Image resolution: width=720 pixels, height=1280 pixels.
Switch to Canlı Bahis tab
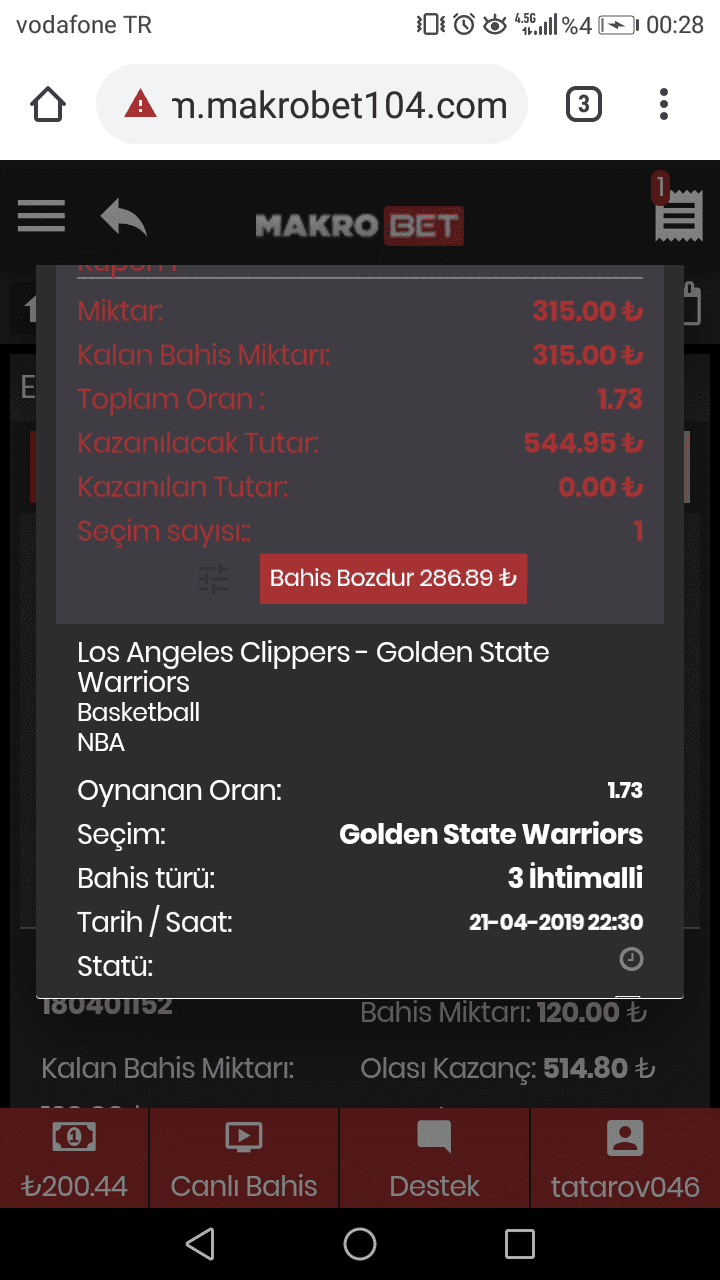(244, 1158)
